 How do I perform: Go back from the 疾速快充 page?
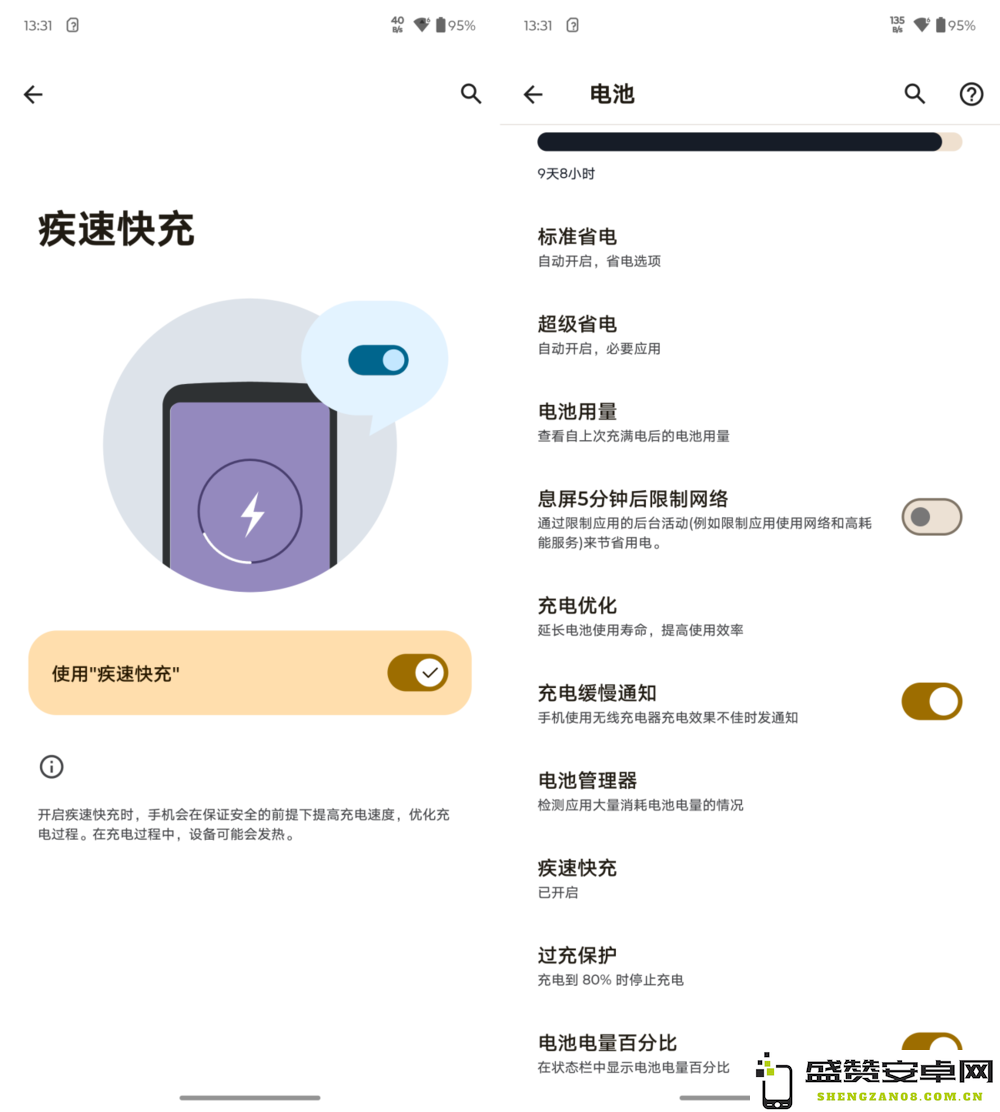[x=33, y=94]
